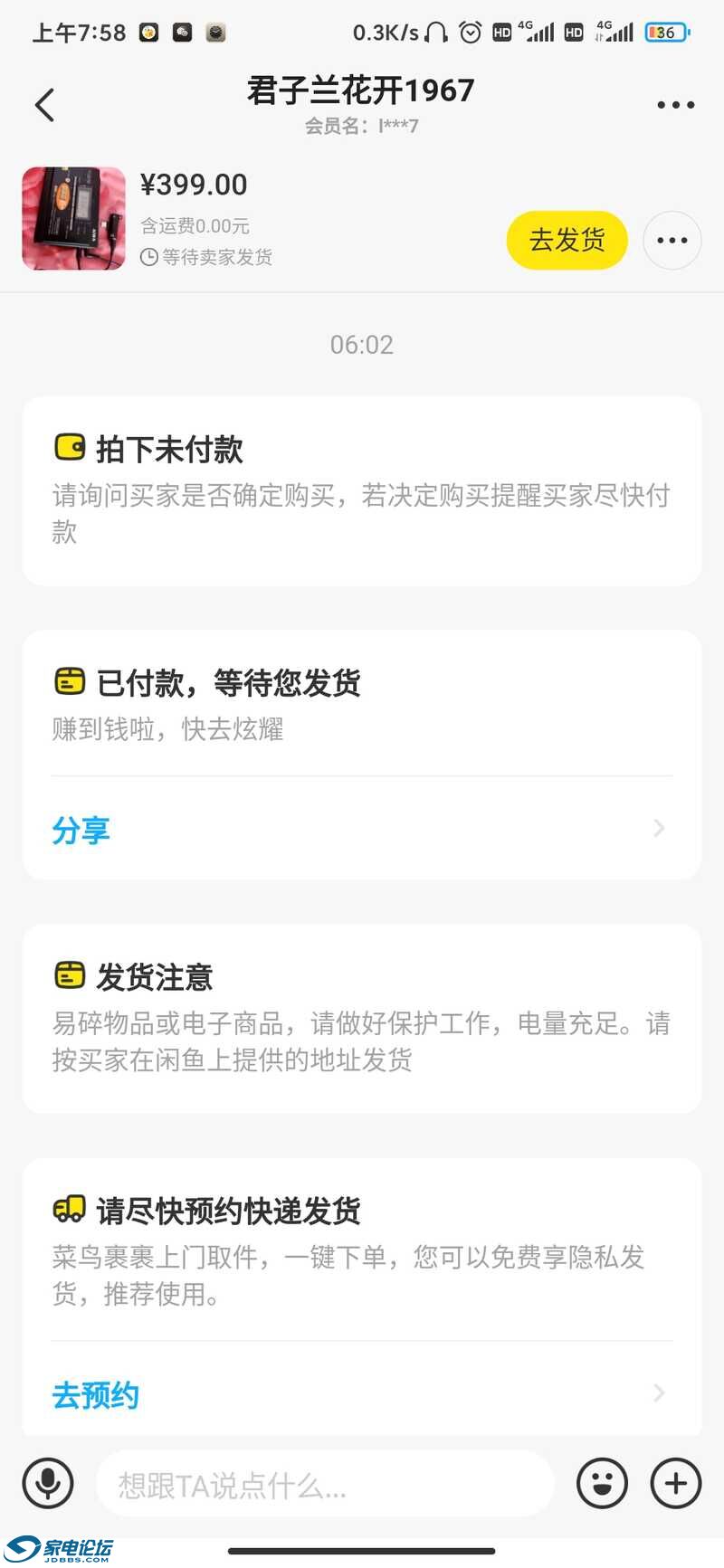Click the icon next to 发货注意 heading
This screenshot has height=1568, width=724.
[69, 974]
